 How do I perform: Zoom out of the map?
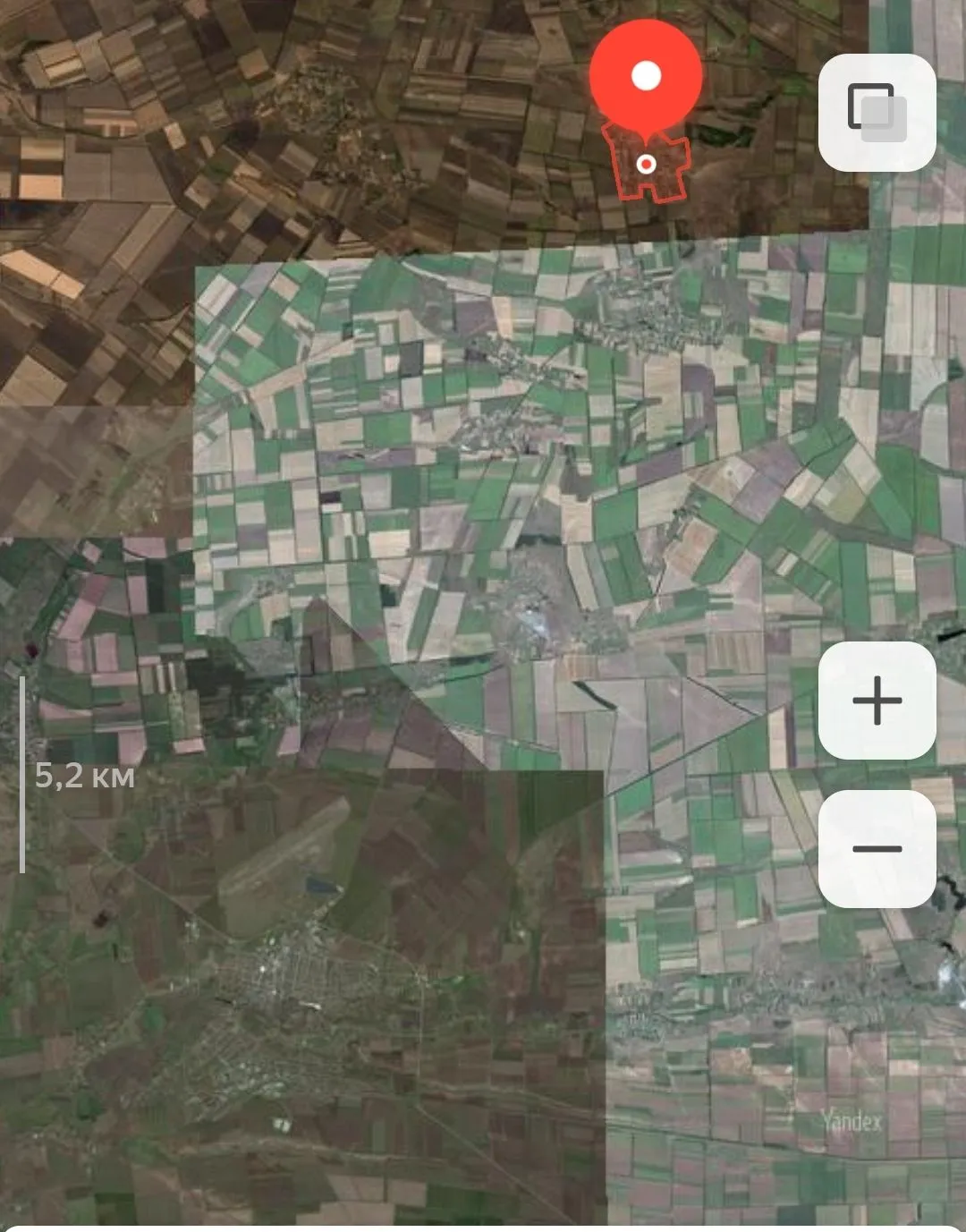[x=877, y=848]
